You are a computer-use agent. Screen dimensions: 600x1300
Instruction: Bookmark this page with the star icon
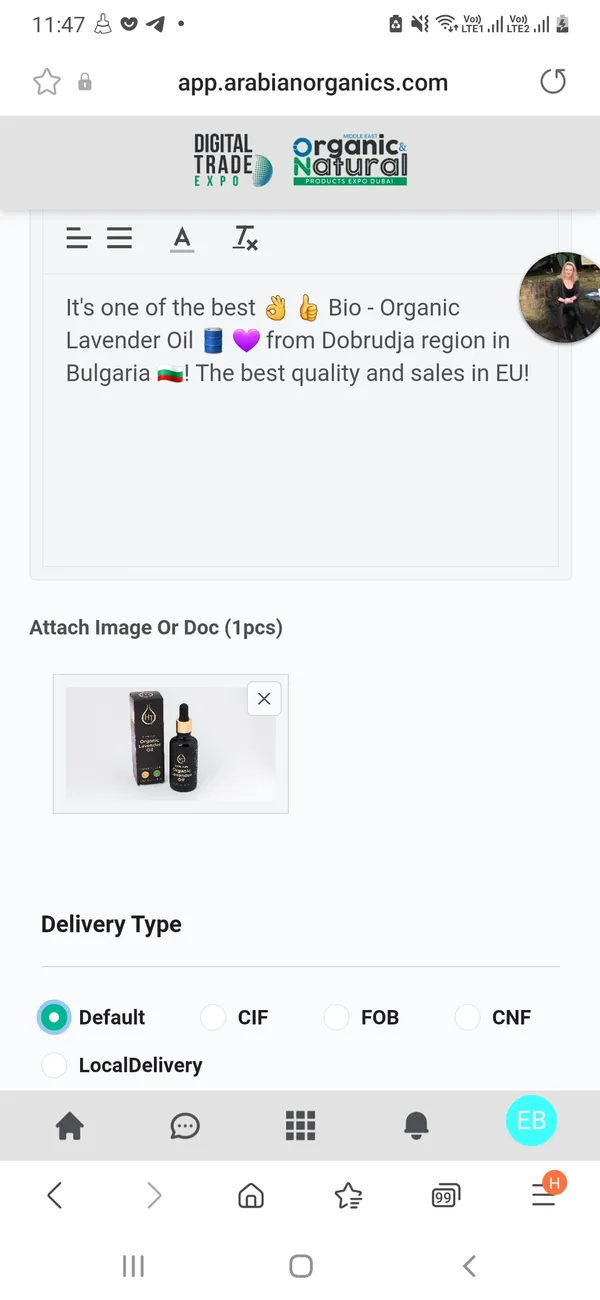click(x=47, y=82)
